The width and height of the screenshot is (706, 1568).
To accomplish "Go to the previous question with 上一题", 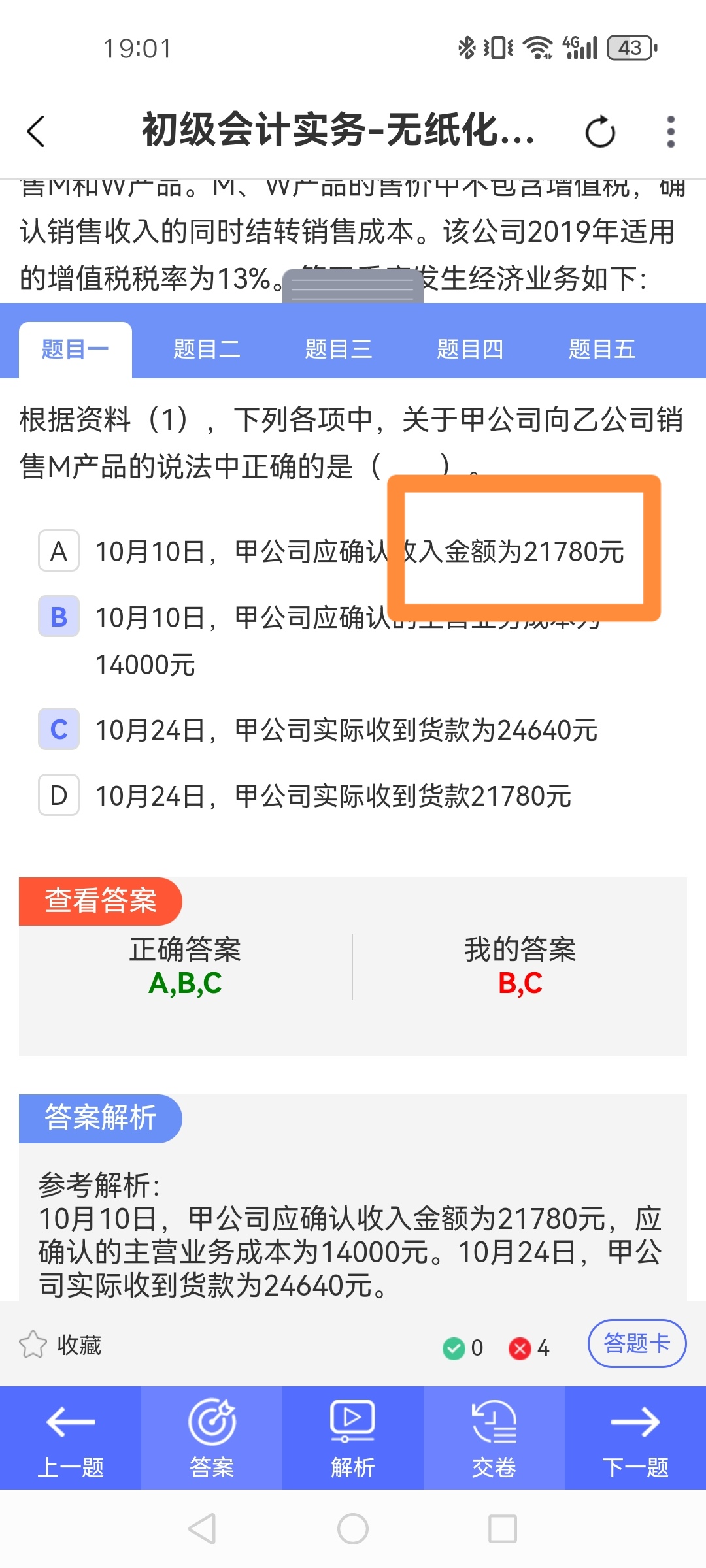I will (71, 1438).
